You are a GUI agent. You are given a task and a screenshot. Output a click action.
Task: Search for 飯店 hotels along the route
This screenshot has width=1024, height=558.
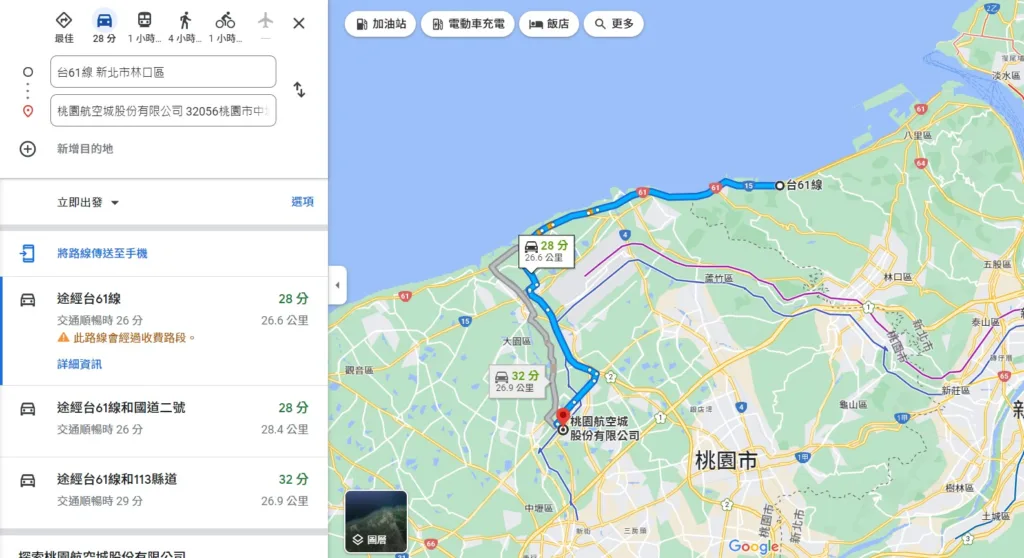coord(549,24)
